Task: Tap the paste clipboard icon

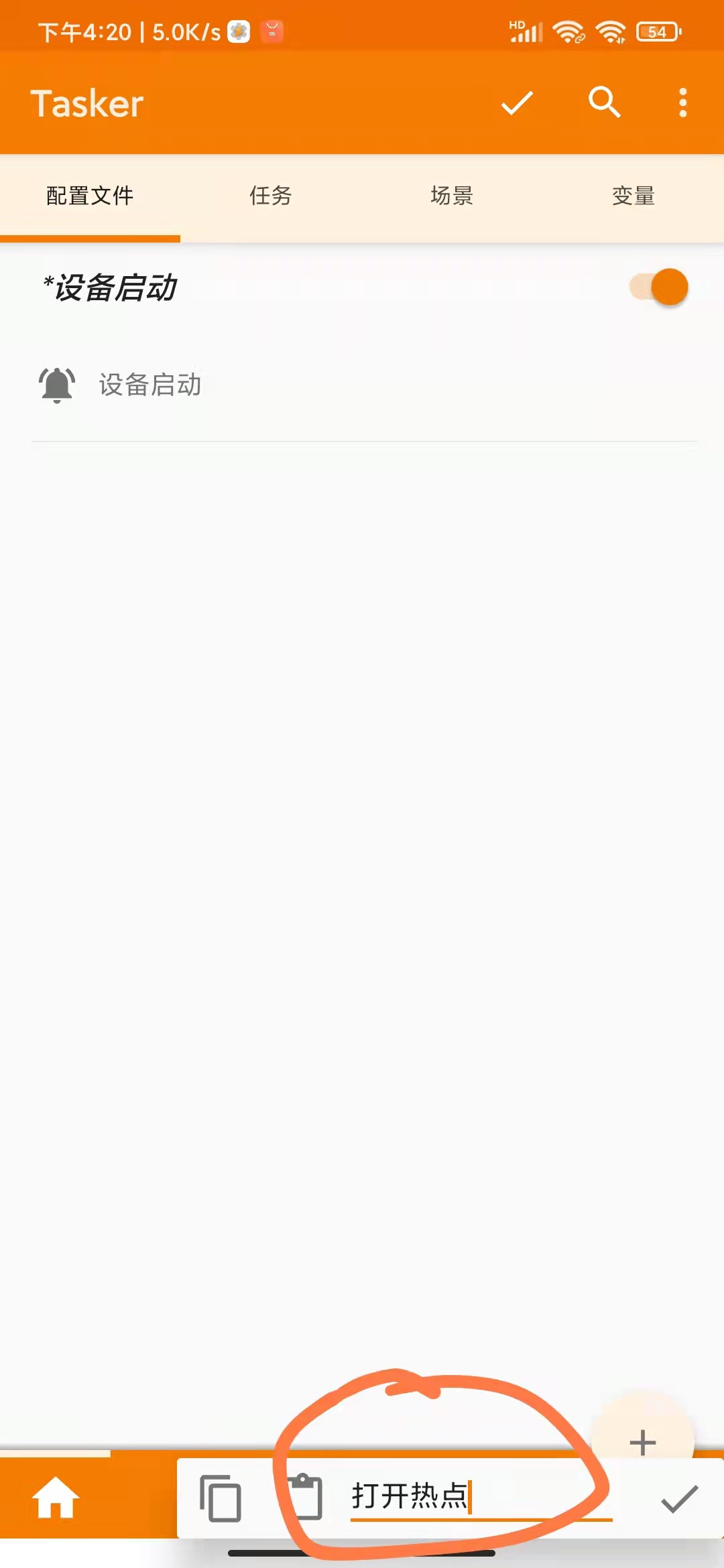Action: pos(306,1497)
